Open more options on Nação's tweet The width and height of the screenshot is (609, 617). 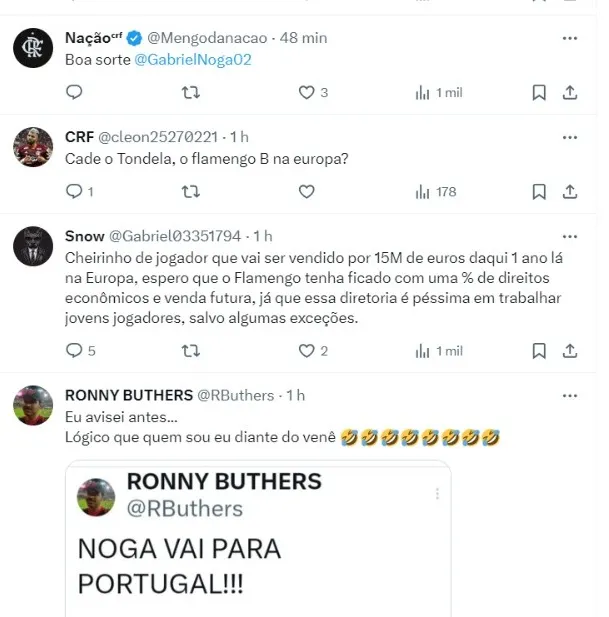(x=570, y=38)
